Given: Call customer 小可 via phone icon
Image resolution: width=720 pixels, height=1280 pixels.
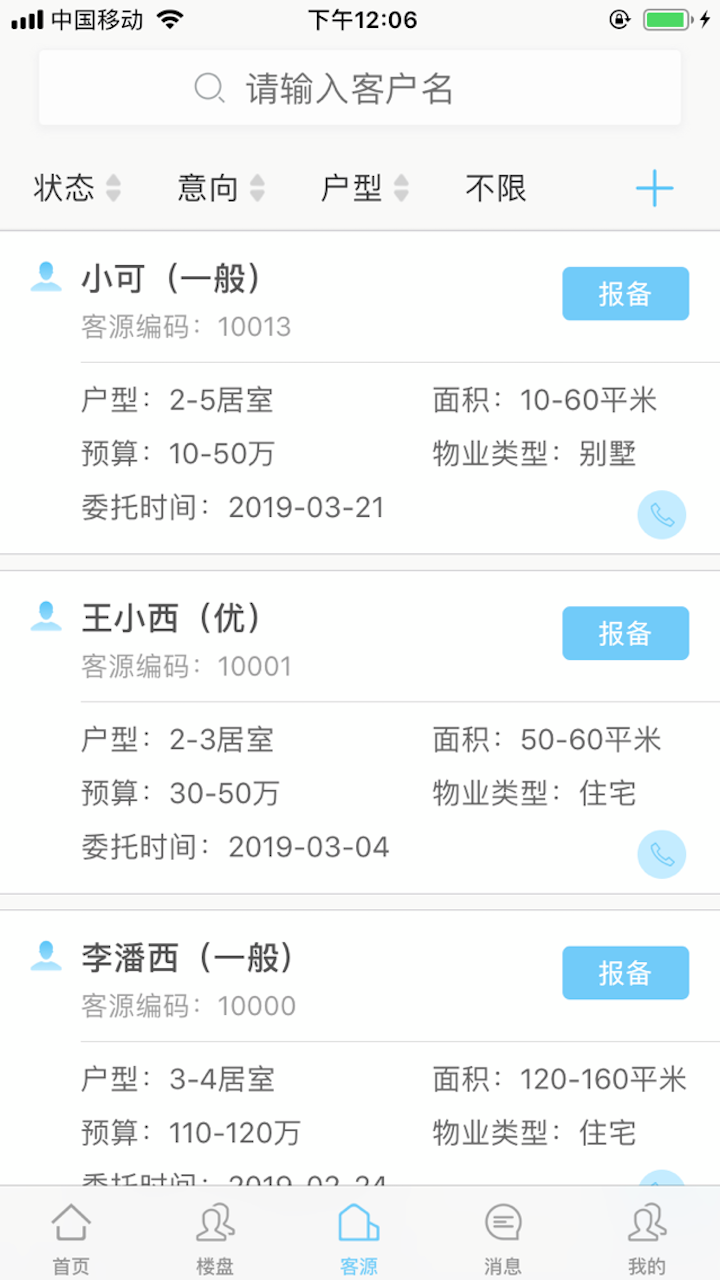Looking at the screenshot, I should coord(662,515).
